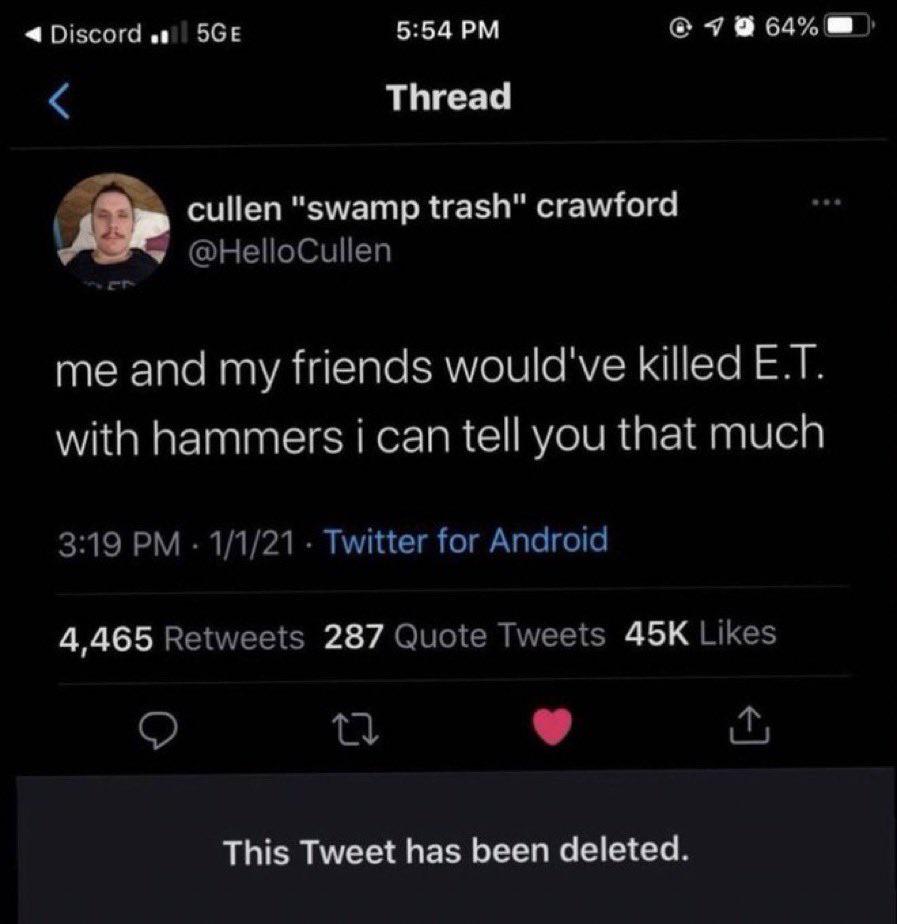Screen dimensions: 897x924
Task: Open the 287 Quote Tweets list
Action: click(465, 634)
